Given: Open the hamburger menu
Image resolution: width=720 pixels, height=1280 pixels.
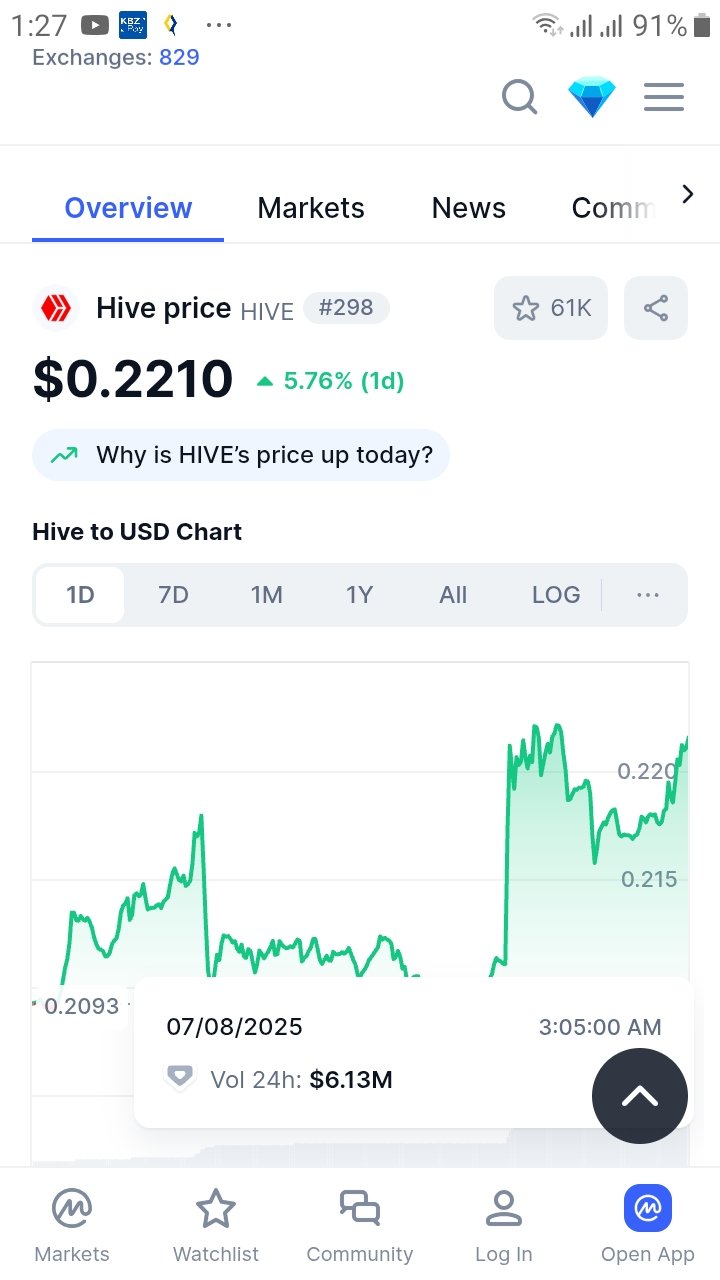Looking at the screenshot, I should coord(664,97).
